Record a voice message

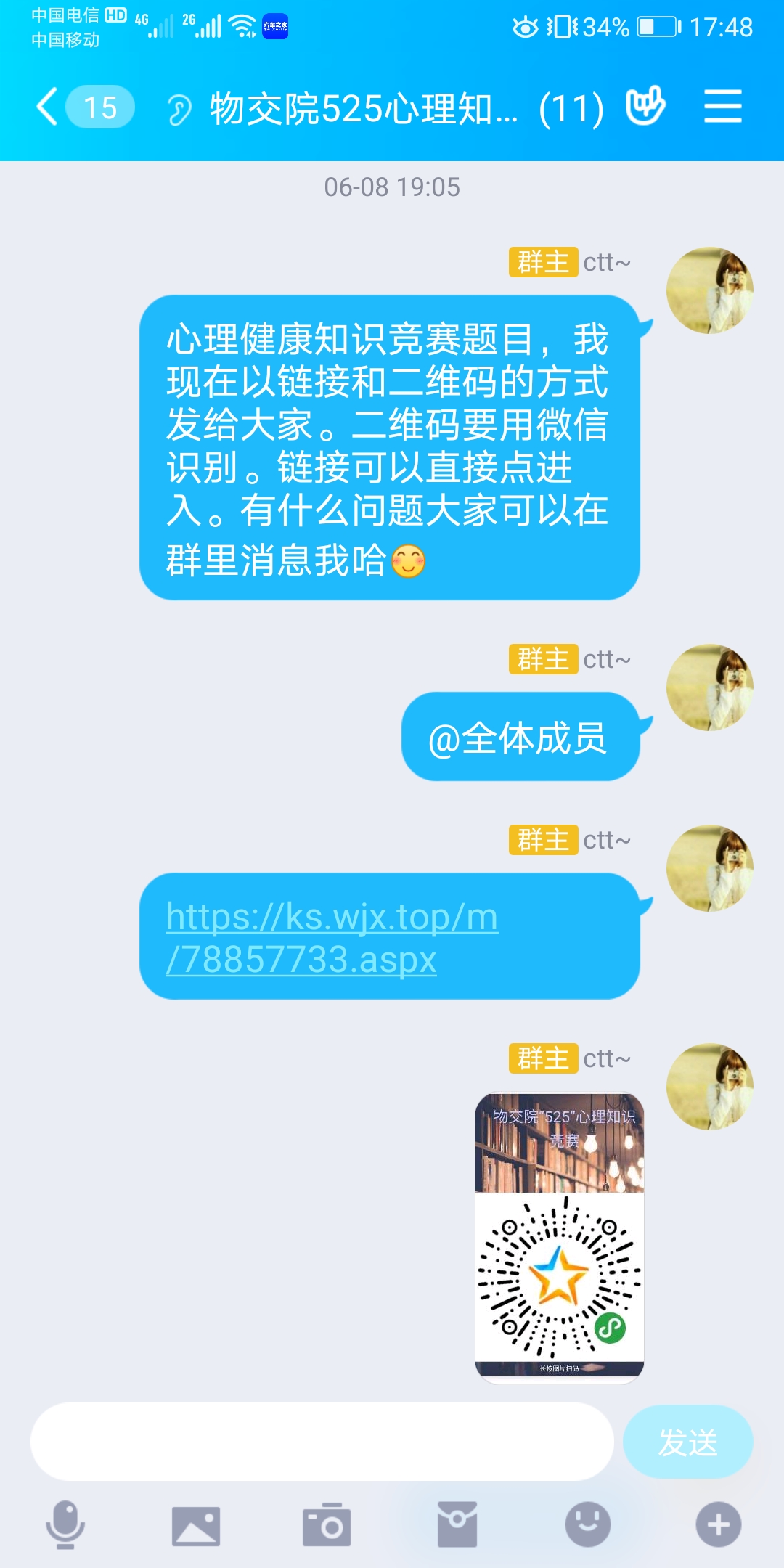tap(65, 1524)
